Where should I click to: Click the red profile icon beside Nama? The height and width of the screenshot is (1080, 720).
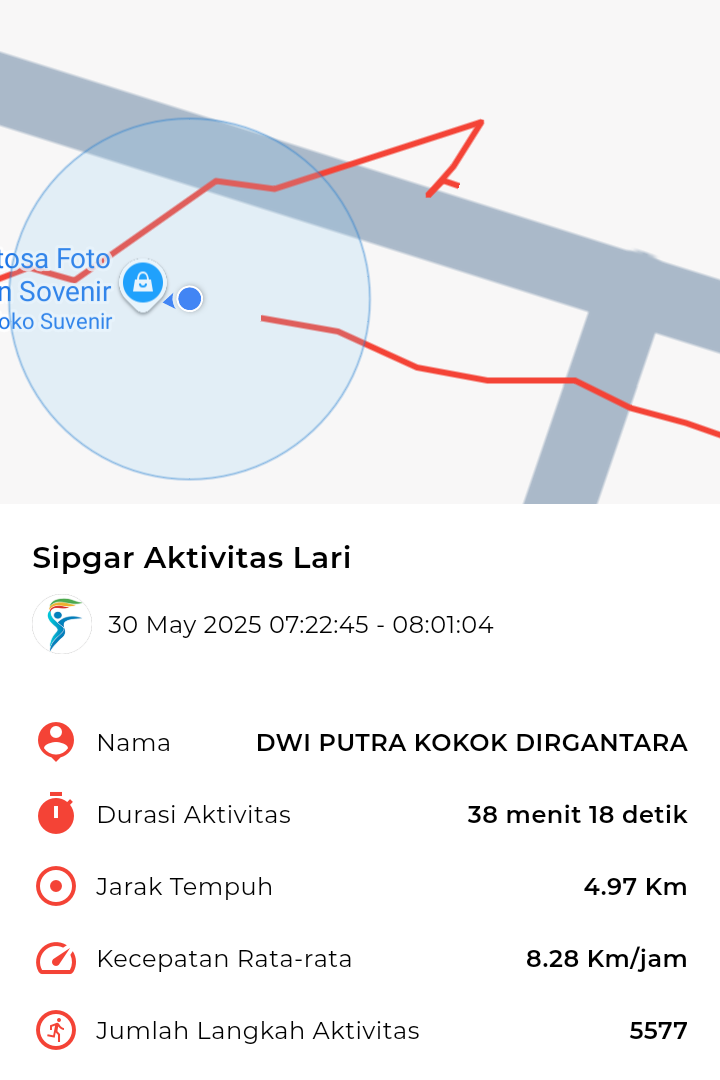tap(55, 742)
